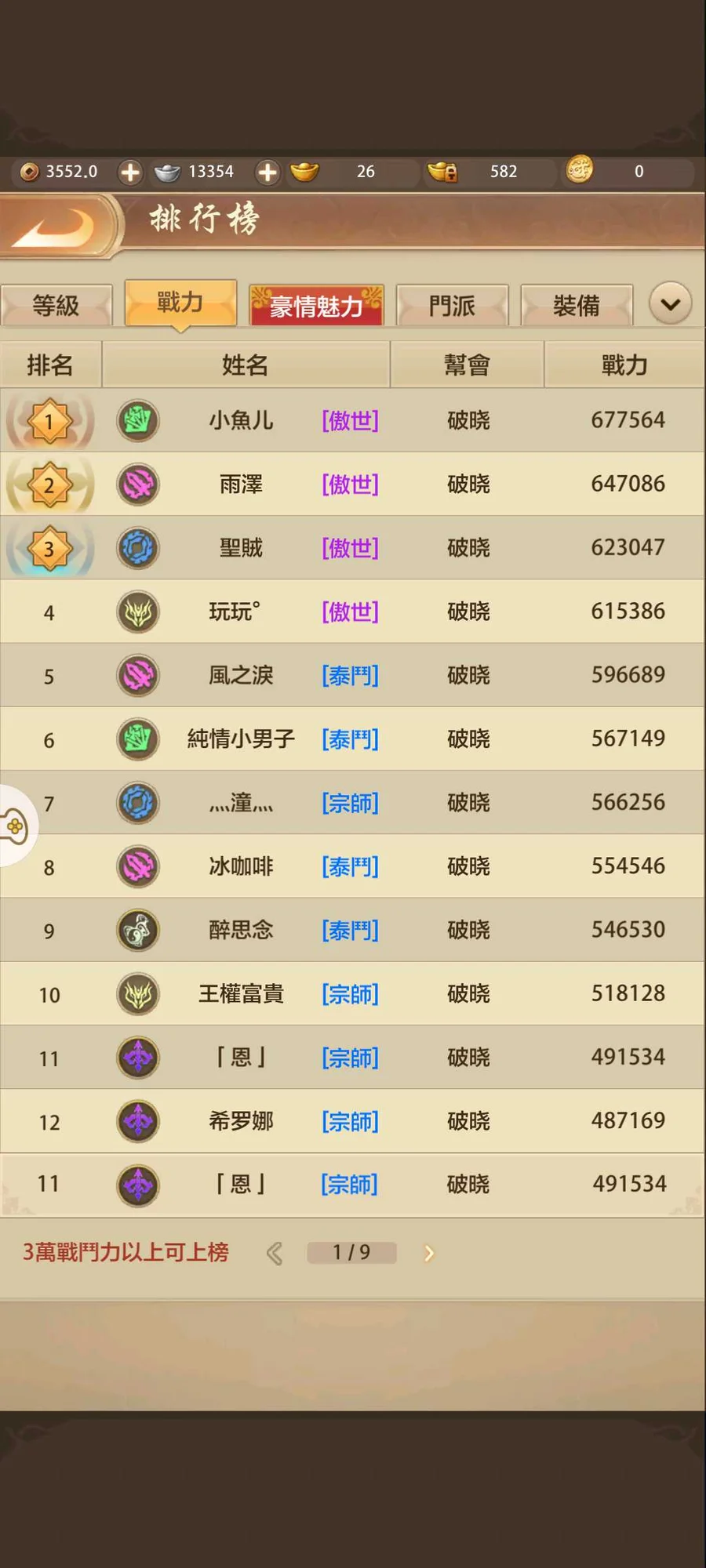Open the floating gamepad assistant icon
Image resolution: width=706 pixels, height=1568 pixels.
pos(14,826)
